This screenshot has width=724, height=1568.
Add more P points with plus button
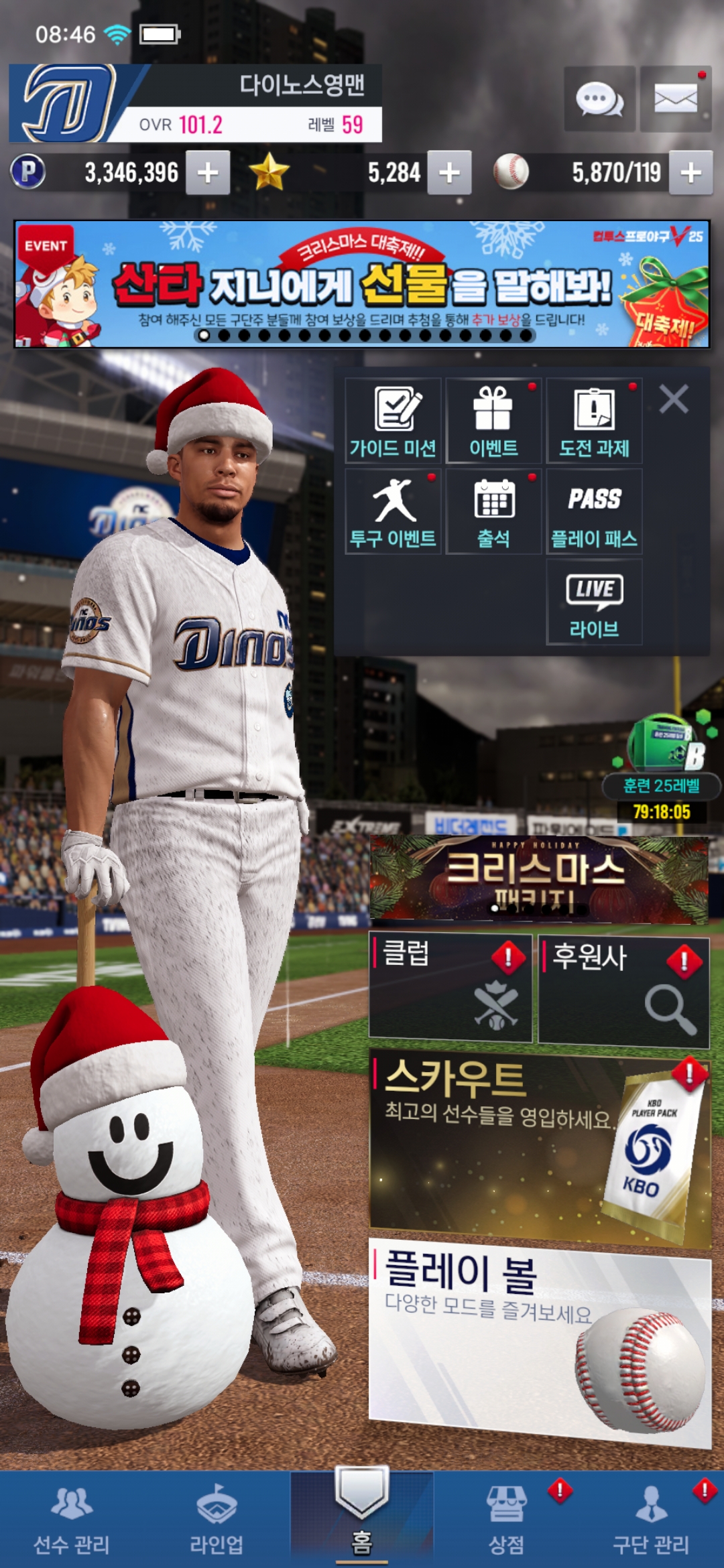[x=208, y=173]
